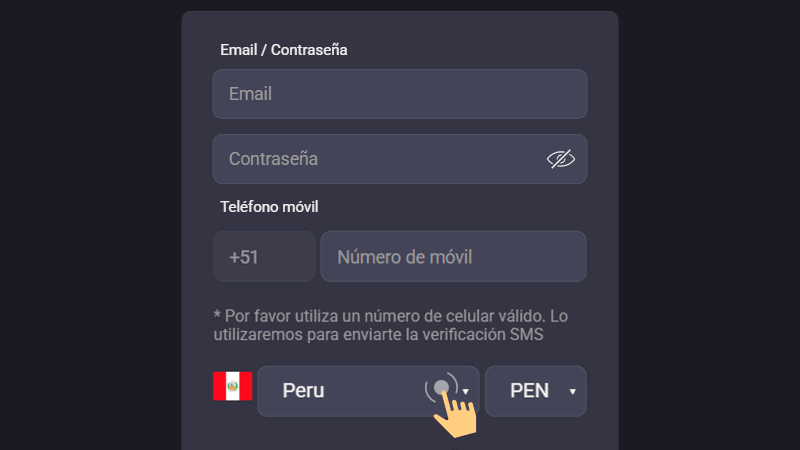
Task: Tap the Contraseña password field
Action: [x=380, y=159]
